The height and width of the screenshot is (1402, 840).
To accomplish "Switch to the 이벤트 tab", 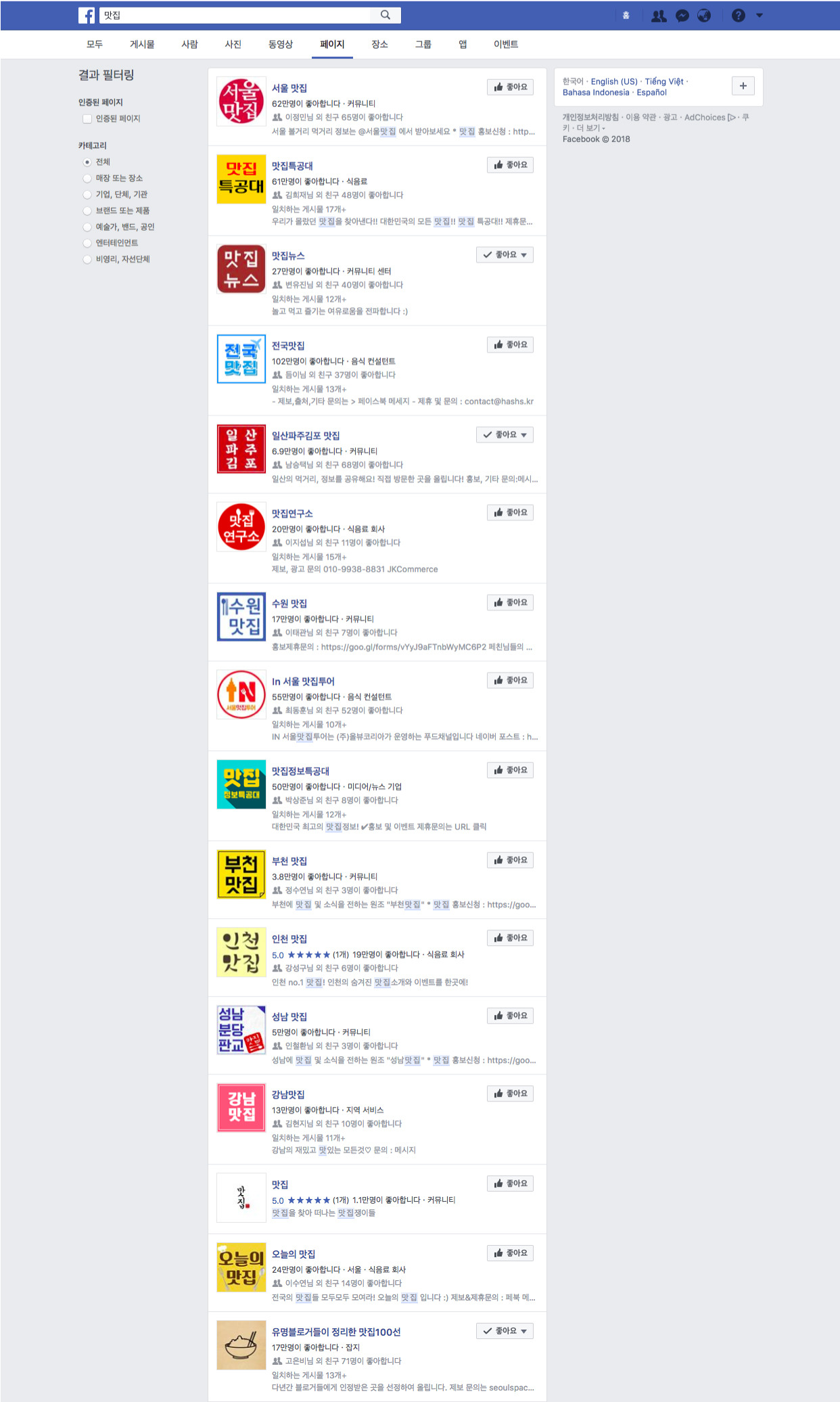I will (506, 44).
